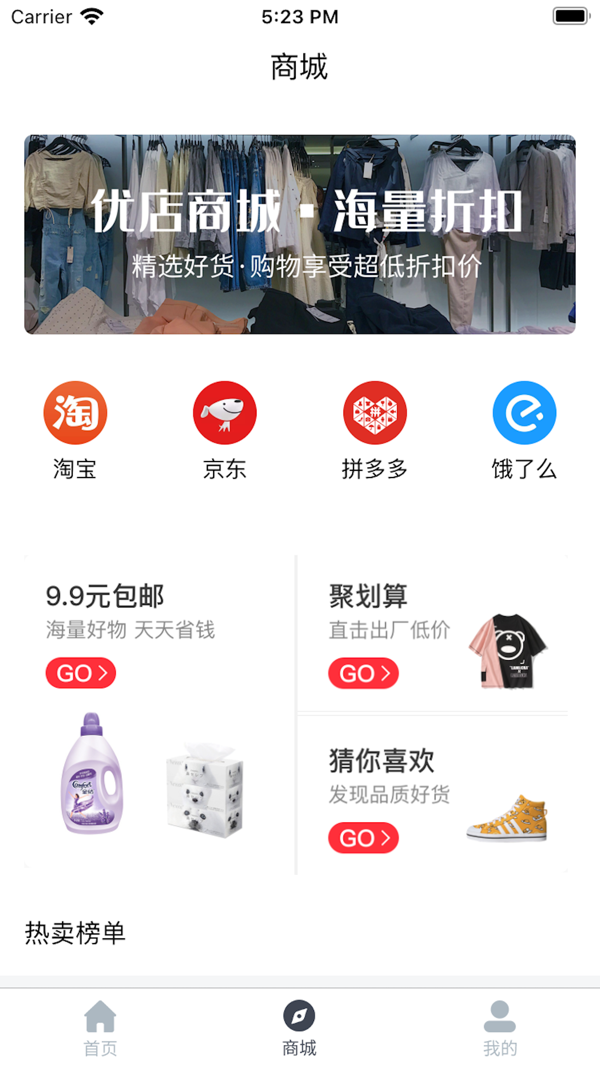Switch to the 首页 tab
The width and height of the screenshot is (600, 1067).
coord(100,1028)
